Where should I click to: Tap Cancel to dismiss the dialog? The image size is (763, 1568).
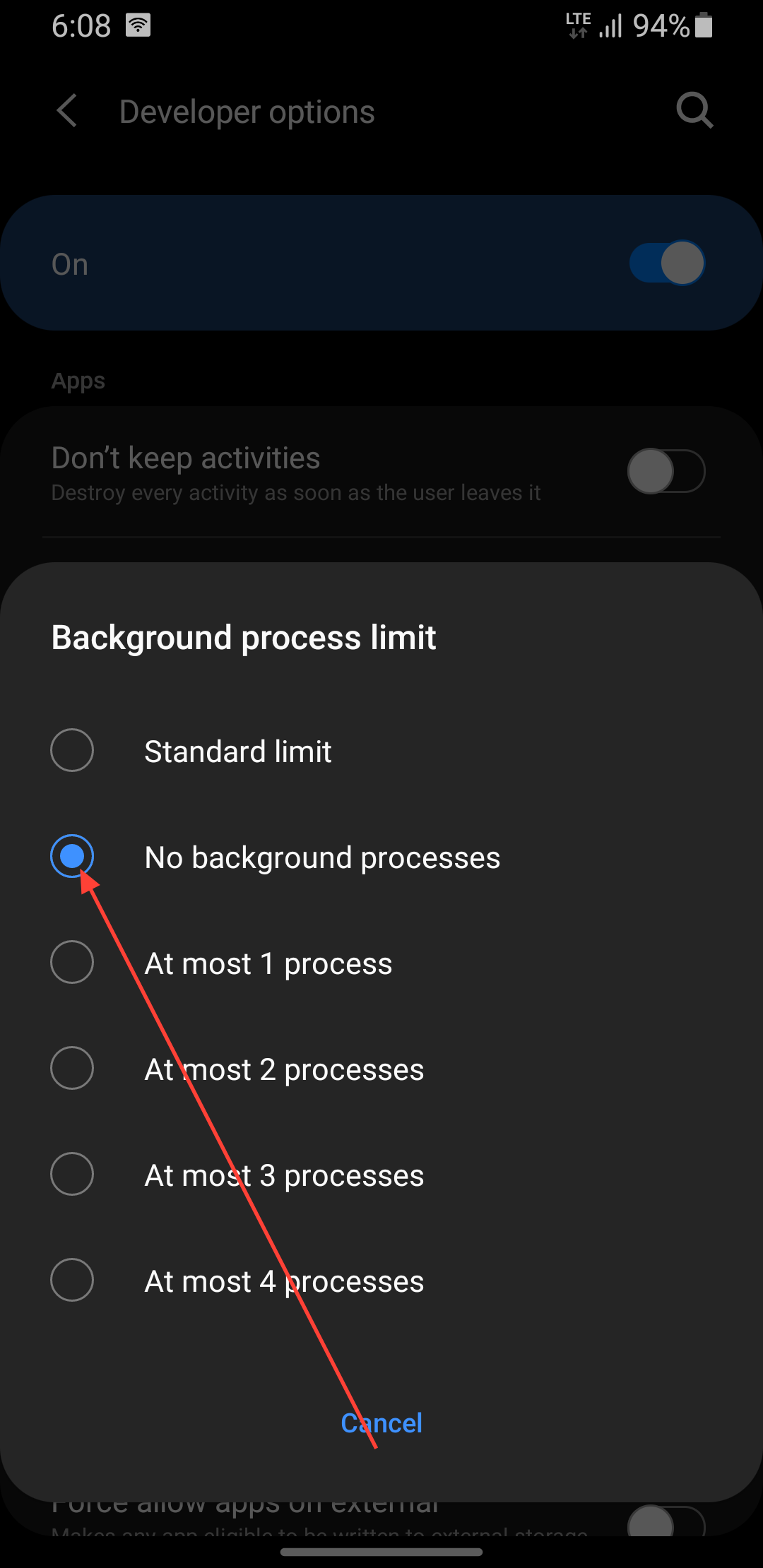pyautogui.click(x=381, y=1423)
